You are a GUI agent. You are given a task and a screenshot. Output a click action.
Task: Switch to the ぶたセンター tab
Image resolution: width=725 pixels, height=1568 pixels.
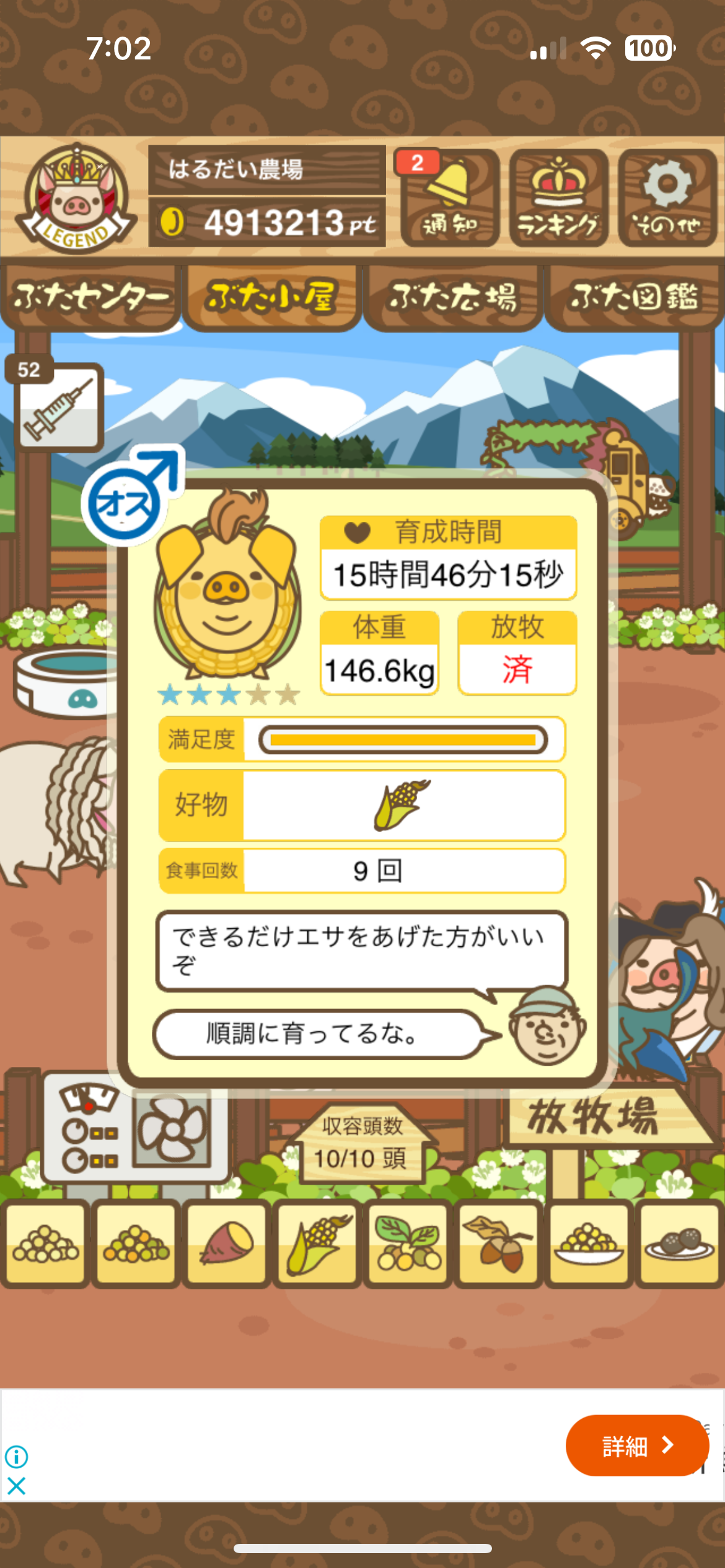tap(90, 298)
